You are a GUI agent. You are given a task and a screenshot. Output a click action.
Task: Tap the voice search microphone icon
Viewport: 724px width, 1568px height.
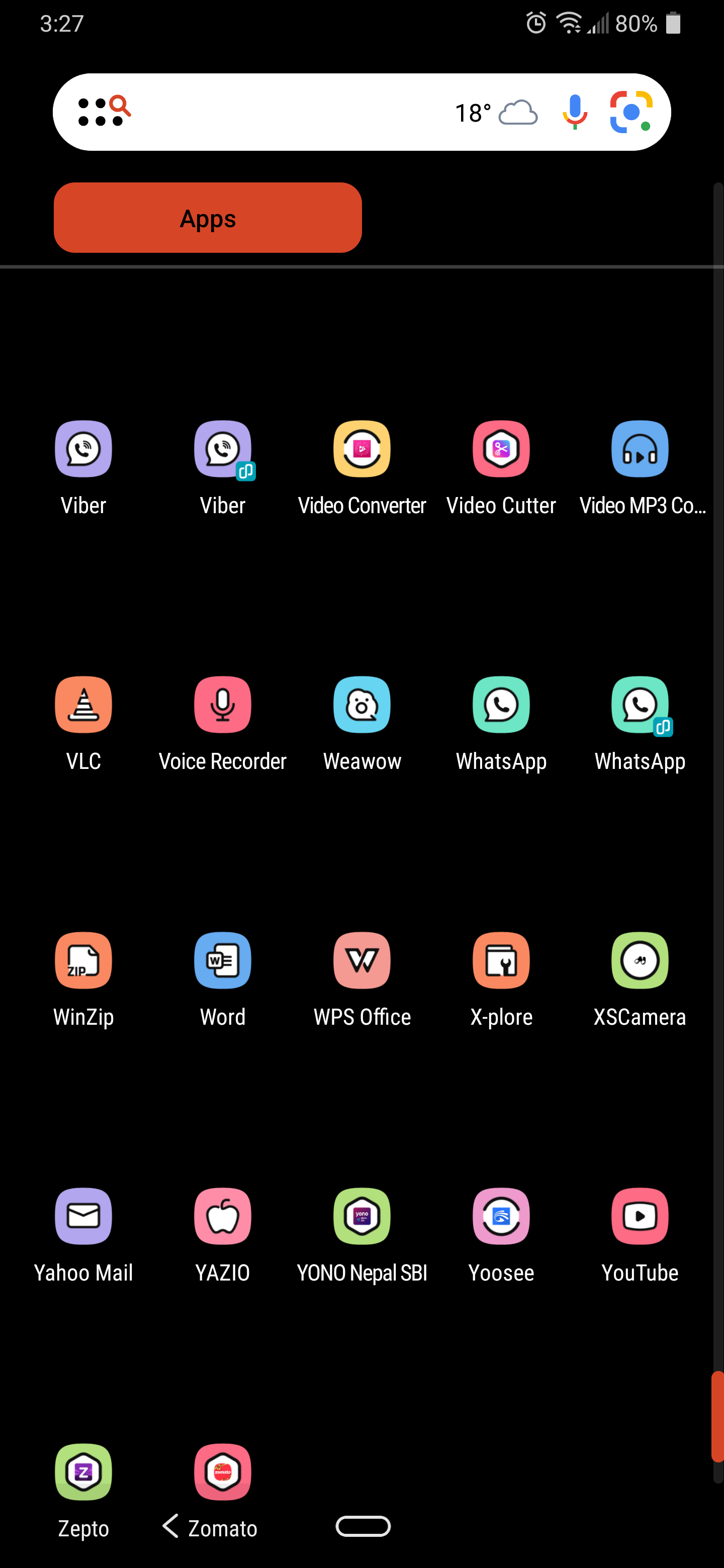point(574,112)
